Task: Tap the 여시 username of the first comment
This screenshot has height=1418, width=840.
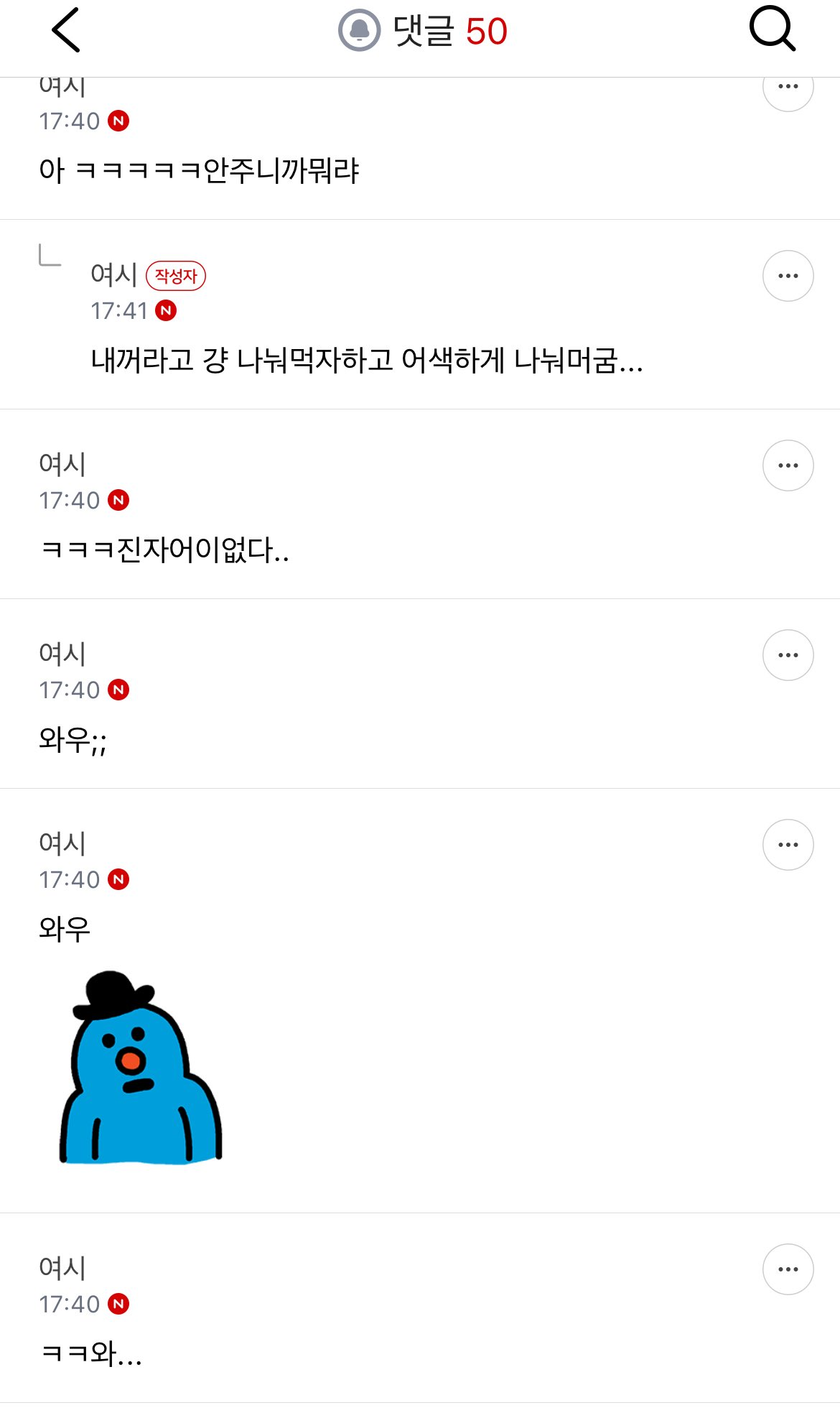Action: pyautogui.click(x=63, y=86)
